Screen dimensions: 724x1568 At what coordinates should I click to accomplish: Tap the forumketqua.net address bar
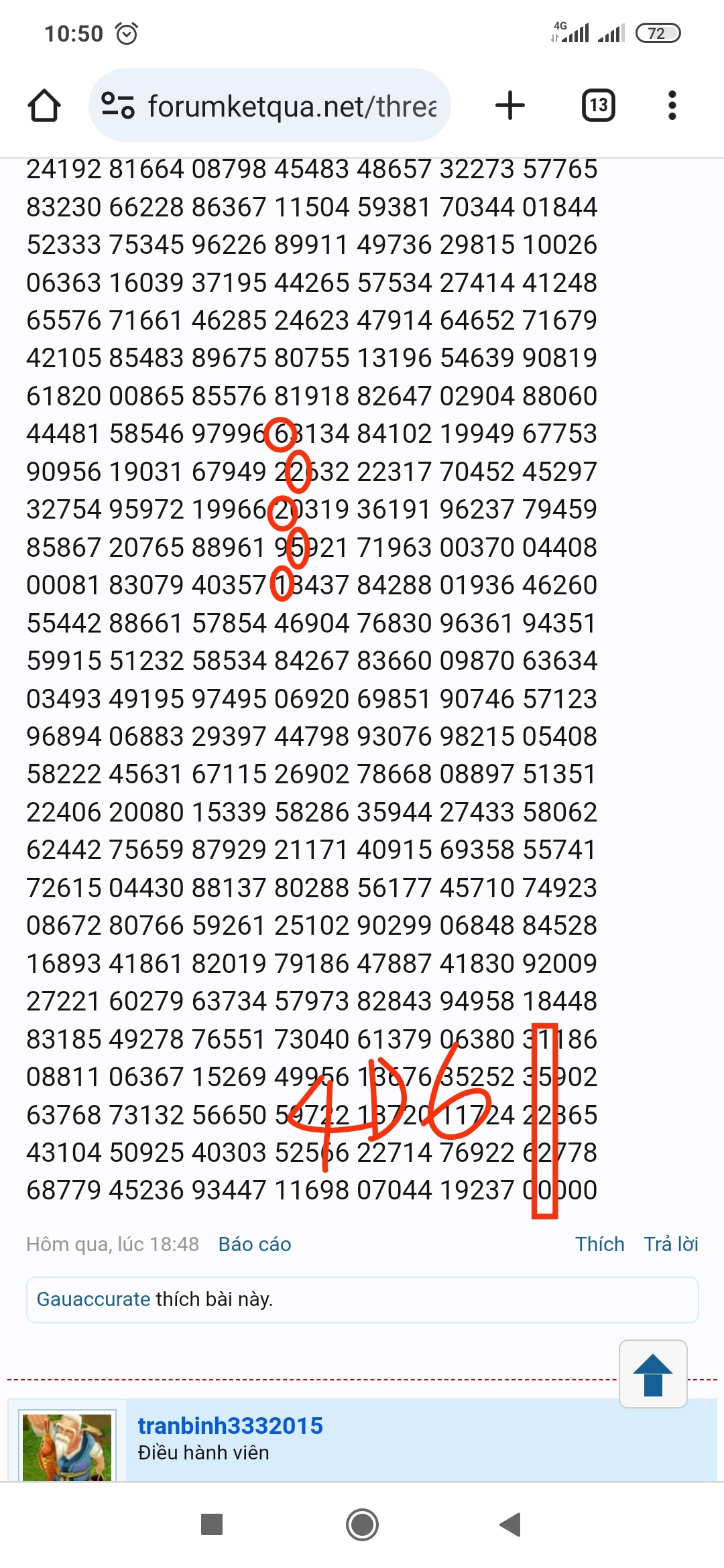269,105
